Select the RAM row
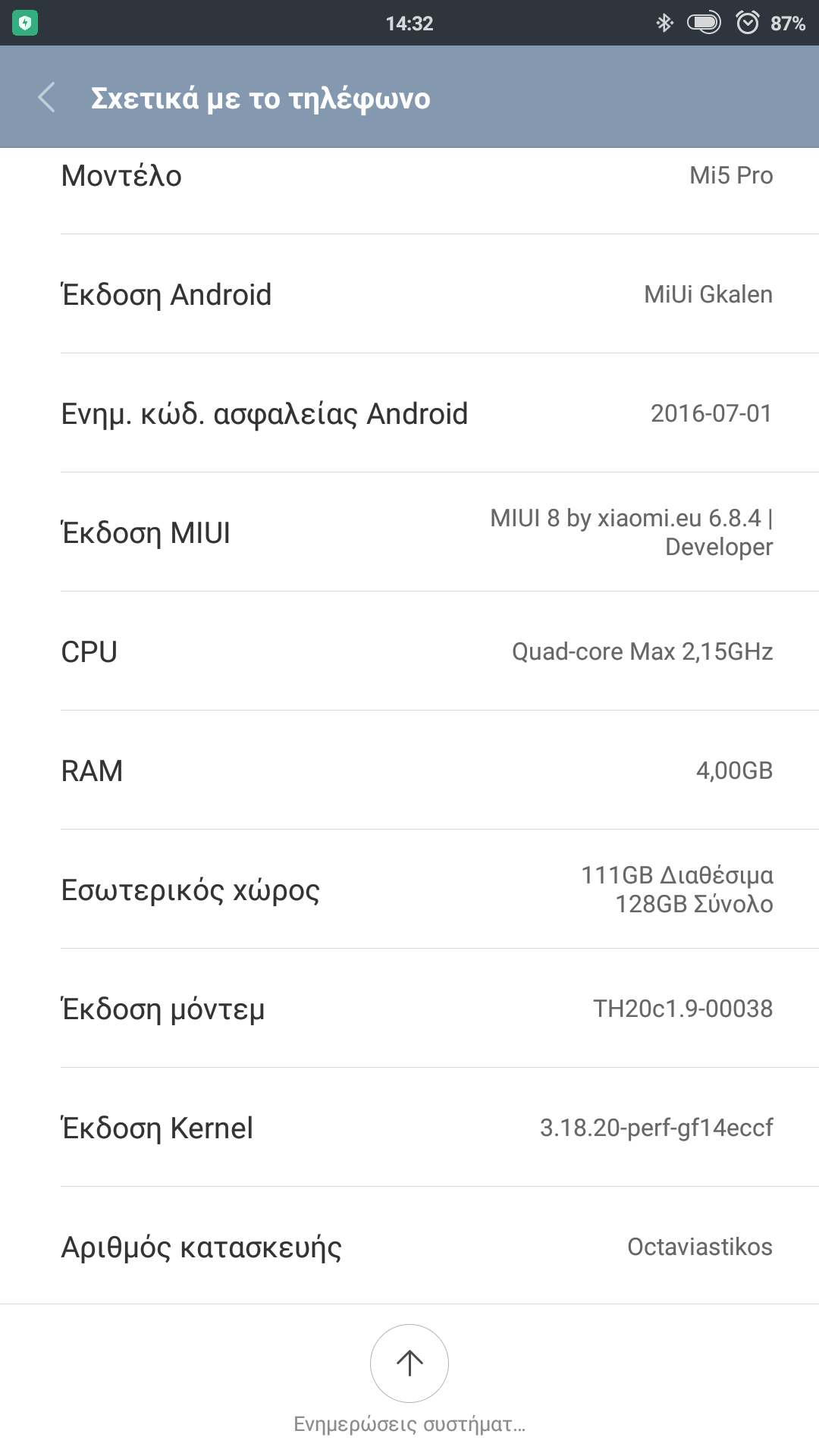Viewport: 819px width, 1456px height. click(409, 770)
